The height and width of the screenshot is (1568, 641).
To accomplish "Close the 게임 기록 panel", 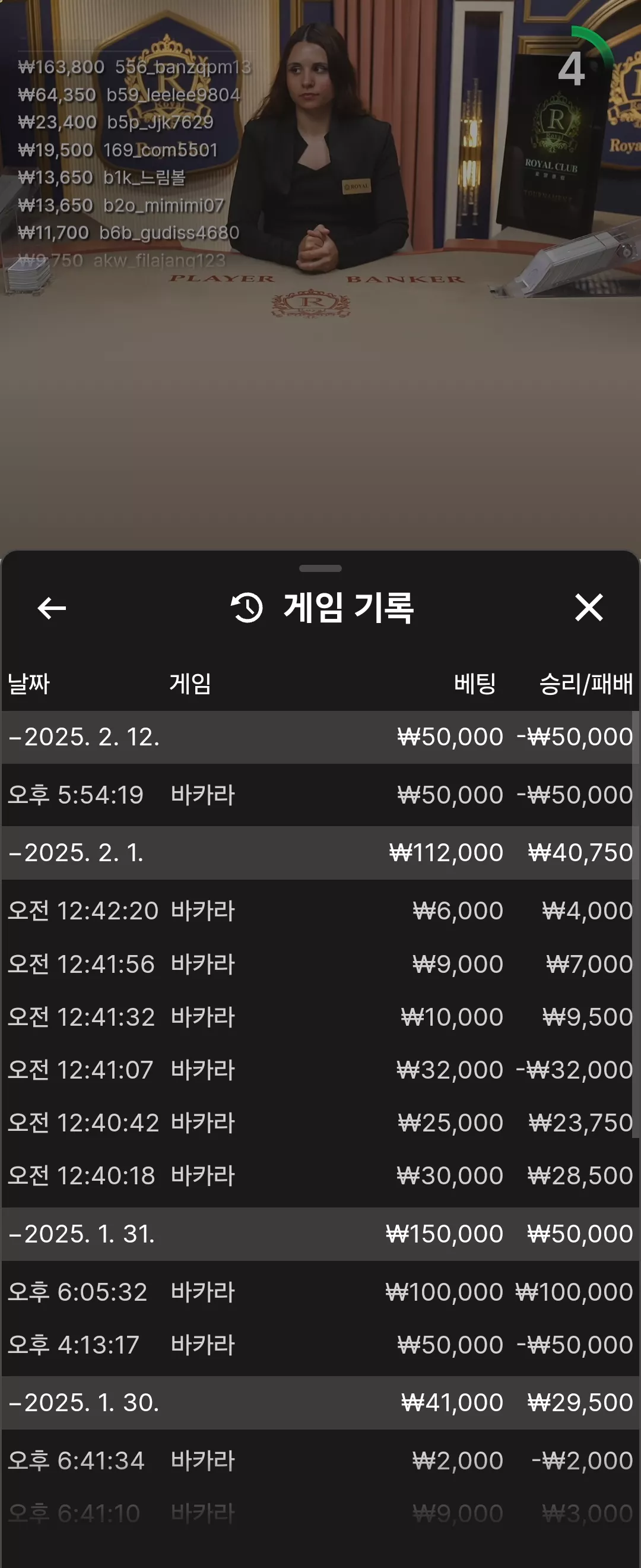I will pyautogui.click(x=589, y=608).
